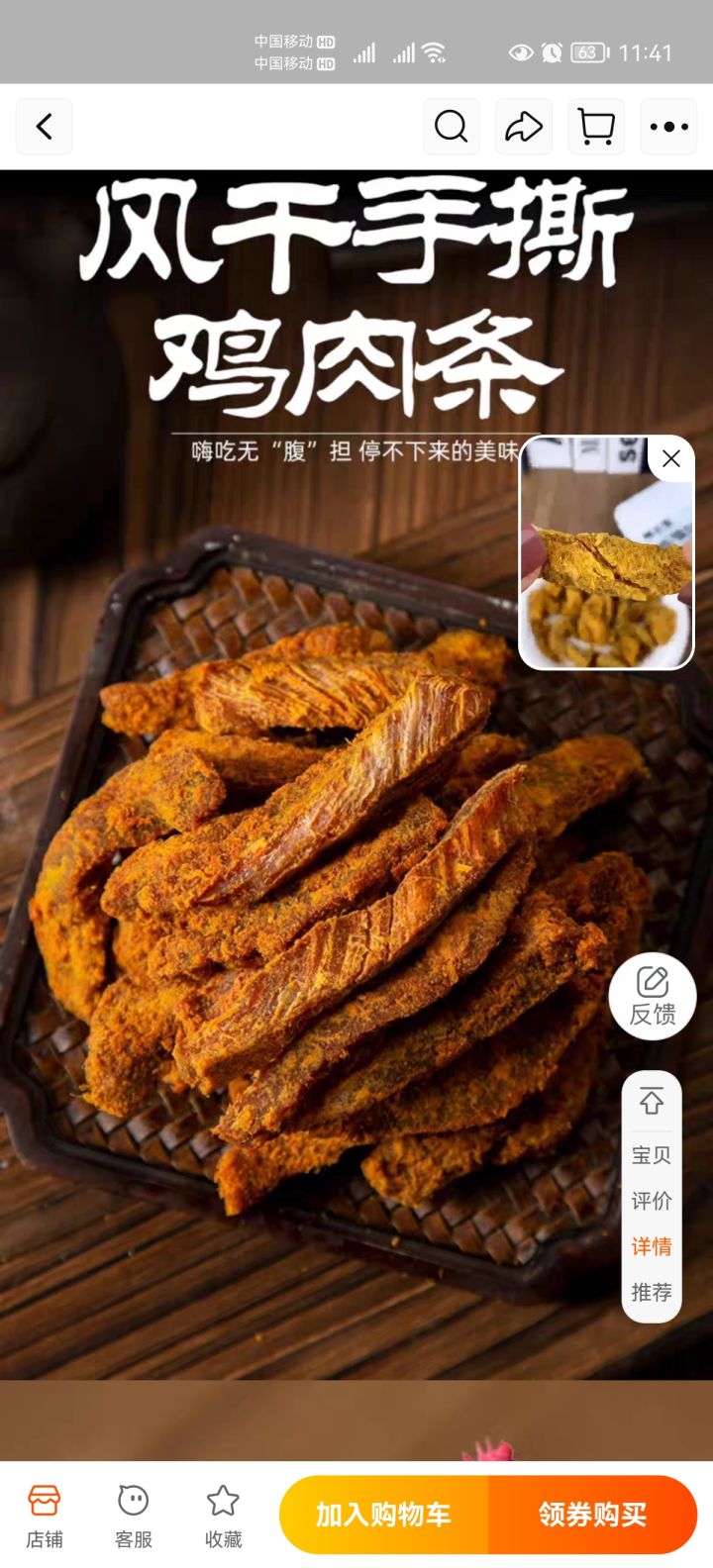Visit the 店铺 store page
This screenshot has height=1568, width=713.
point(45,1515)
